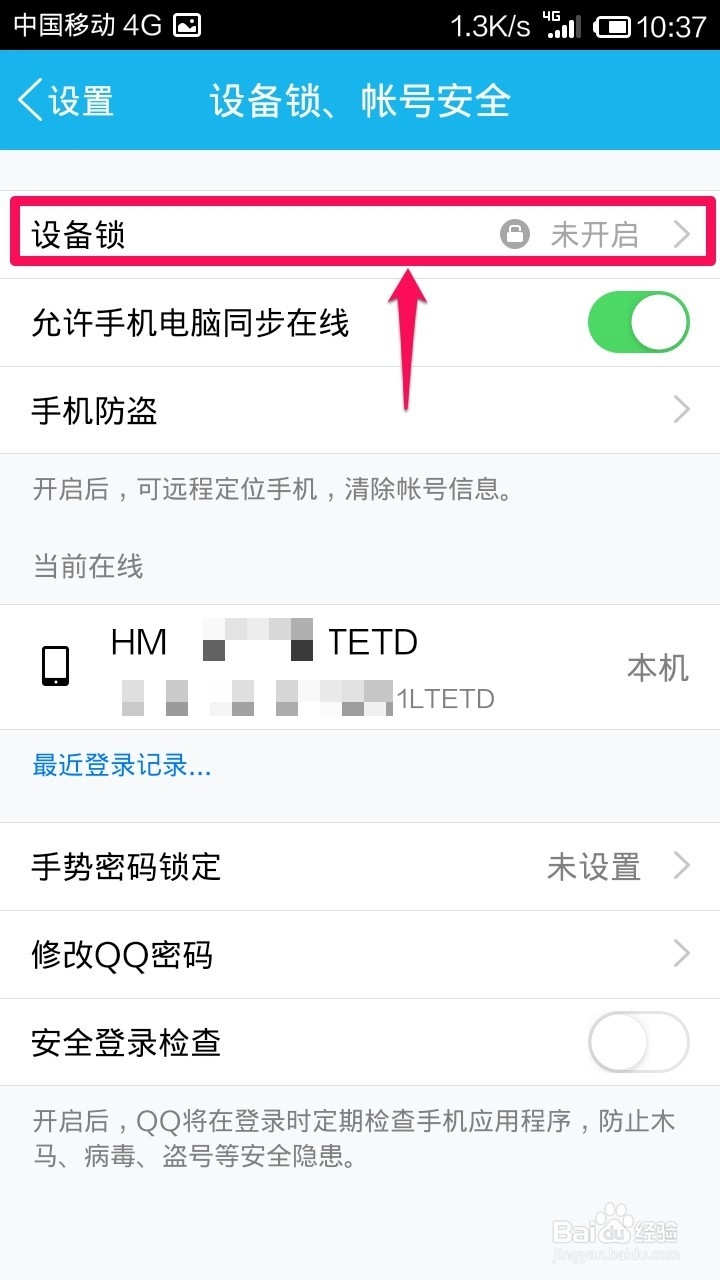The width and height of the screenshot is (720, 1280).
Task: Open 手势密码锁定 via the arrow
Action: (683, 866)
